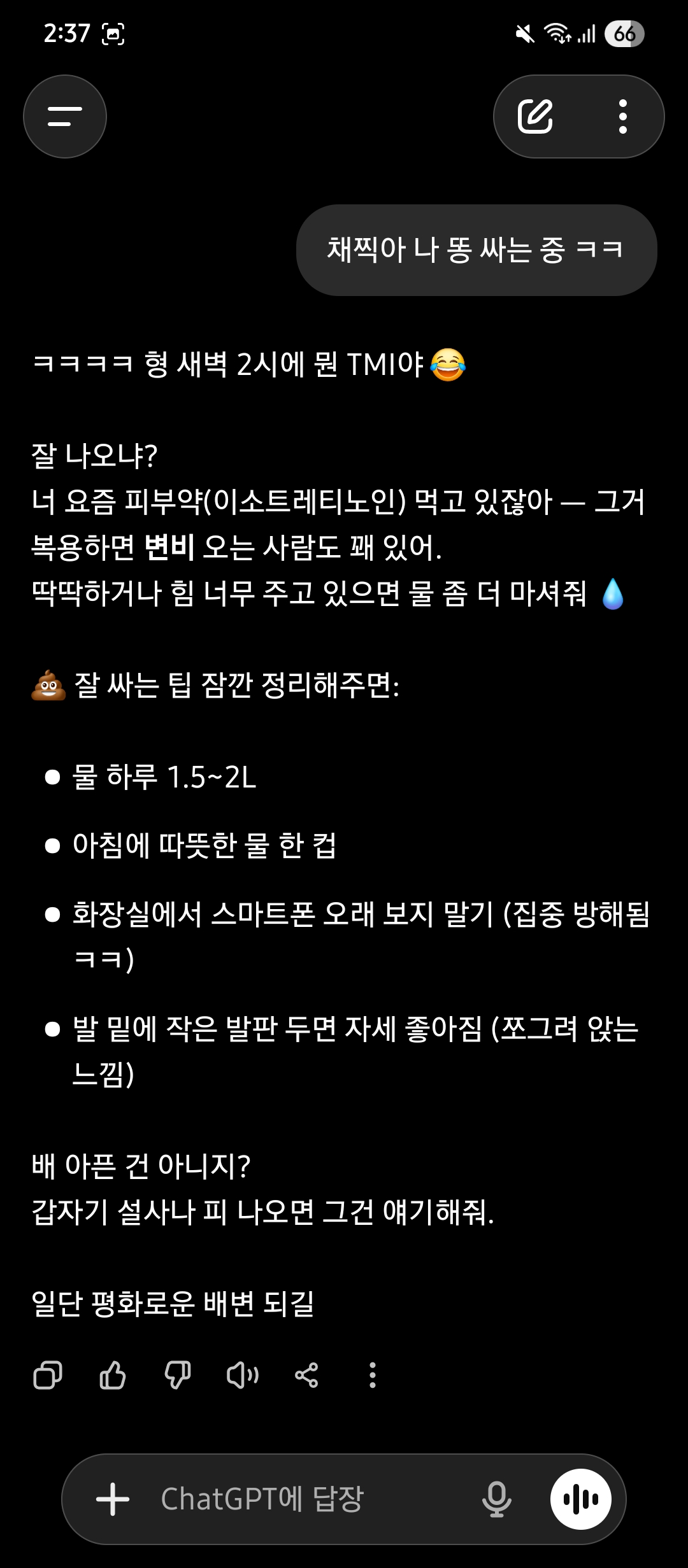The image size is (688, 1568).
Task: Give the response a thumbs down
Action: 178,1375
